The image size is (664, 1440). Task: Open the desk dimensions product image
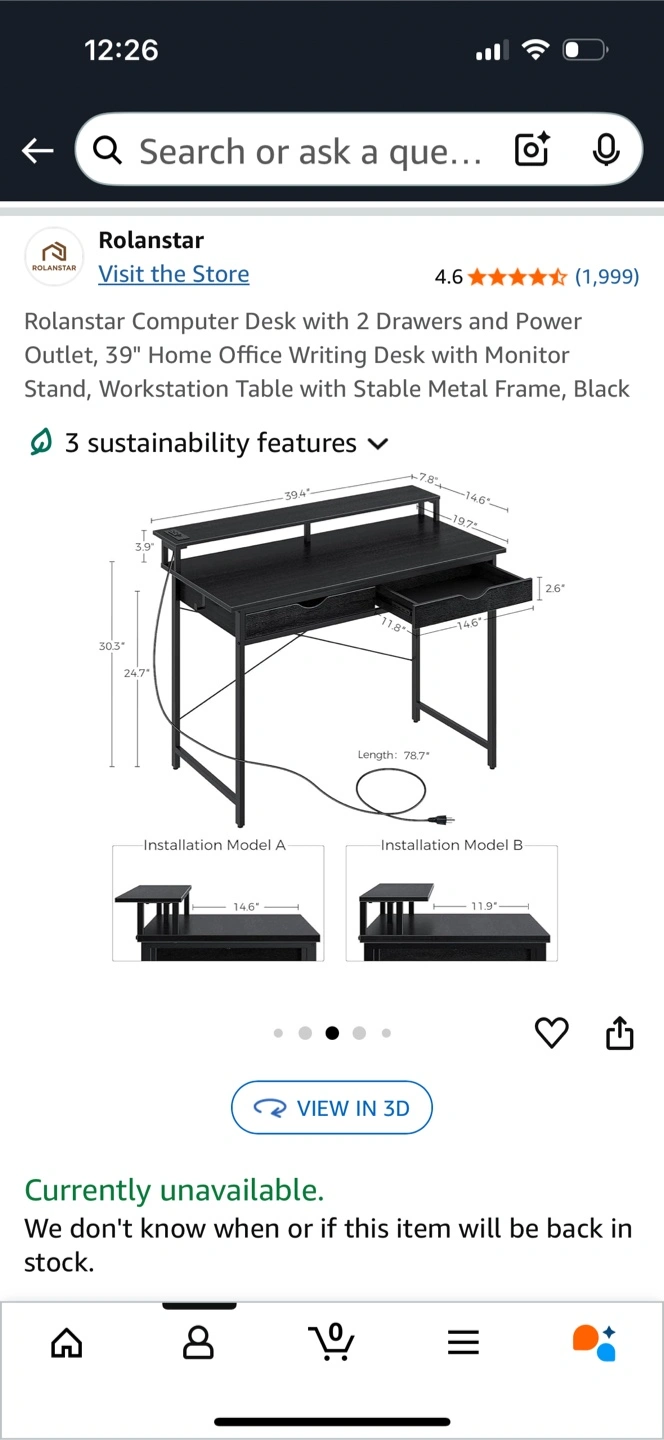332,715
